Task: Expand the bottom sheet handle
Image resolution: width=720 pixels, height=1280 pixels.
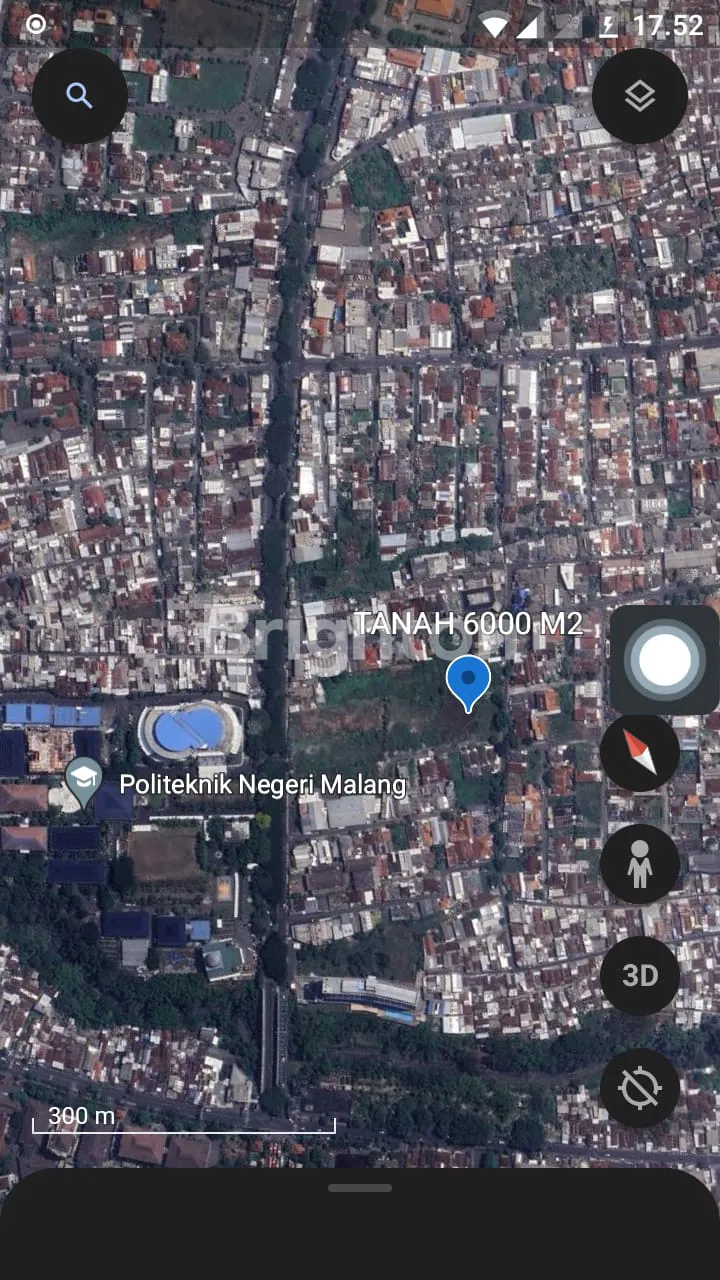Action: pyautogui.click(x=360, y=1188)
